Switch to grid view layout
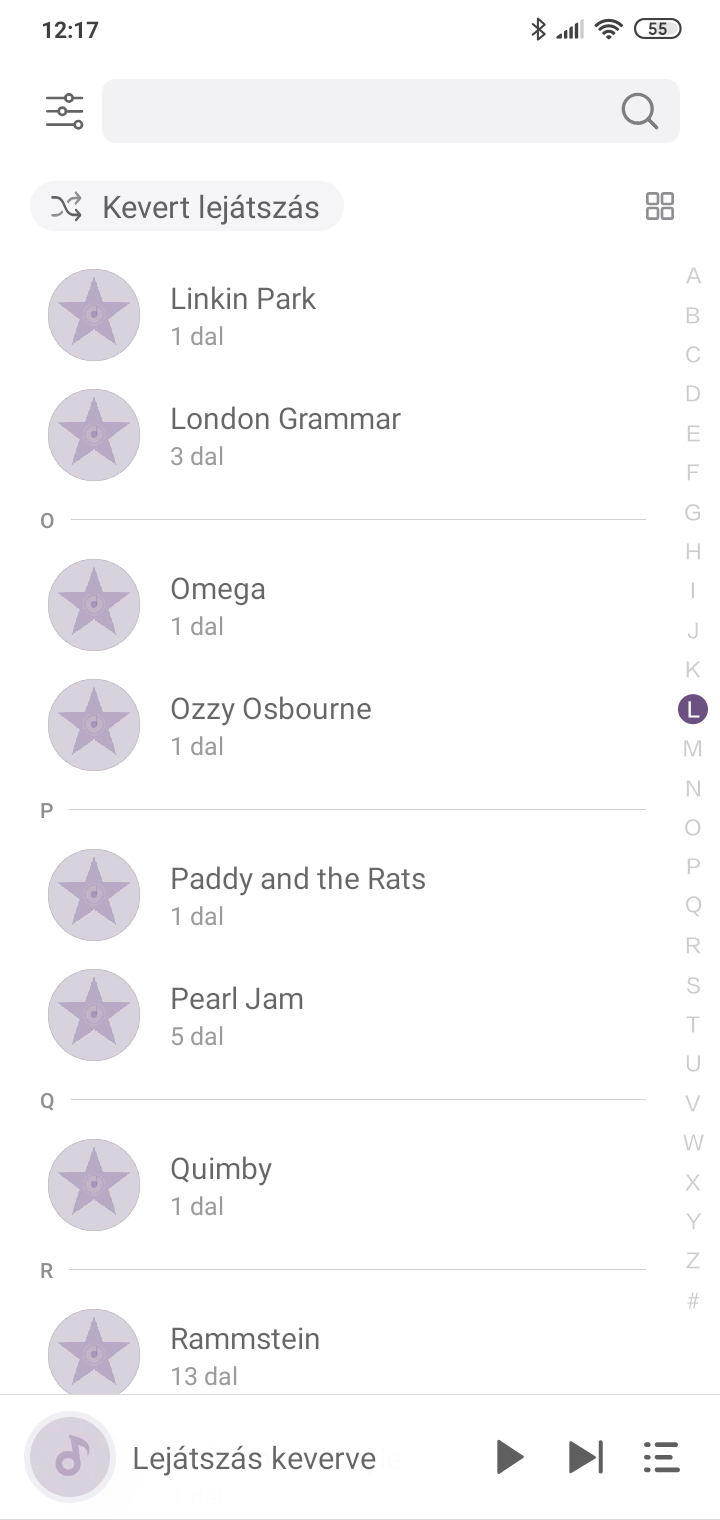 point(660,206)
